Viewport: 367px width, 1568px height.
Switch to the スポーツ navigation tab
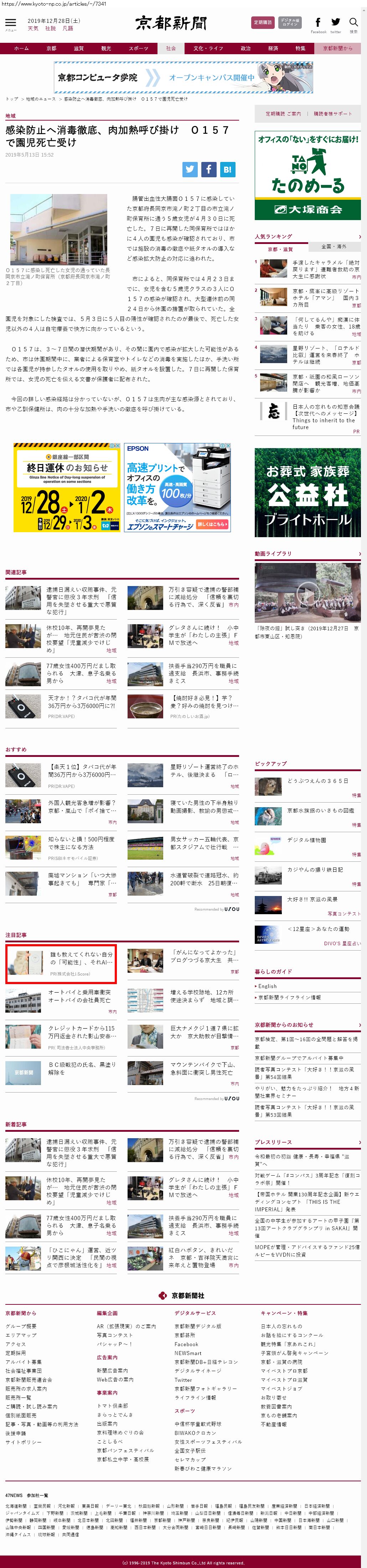(138, 48)
